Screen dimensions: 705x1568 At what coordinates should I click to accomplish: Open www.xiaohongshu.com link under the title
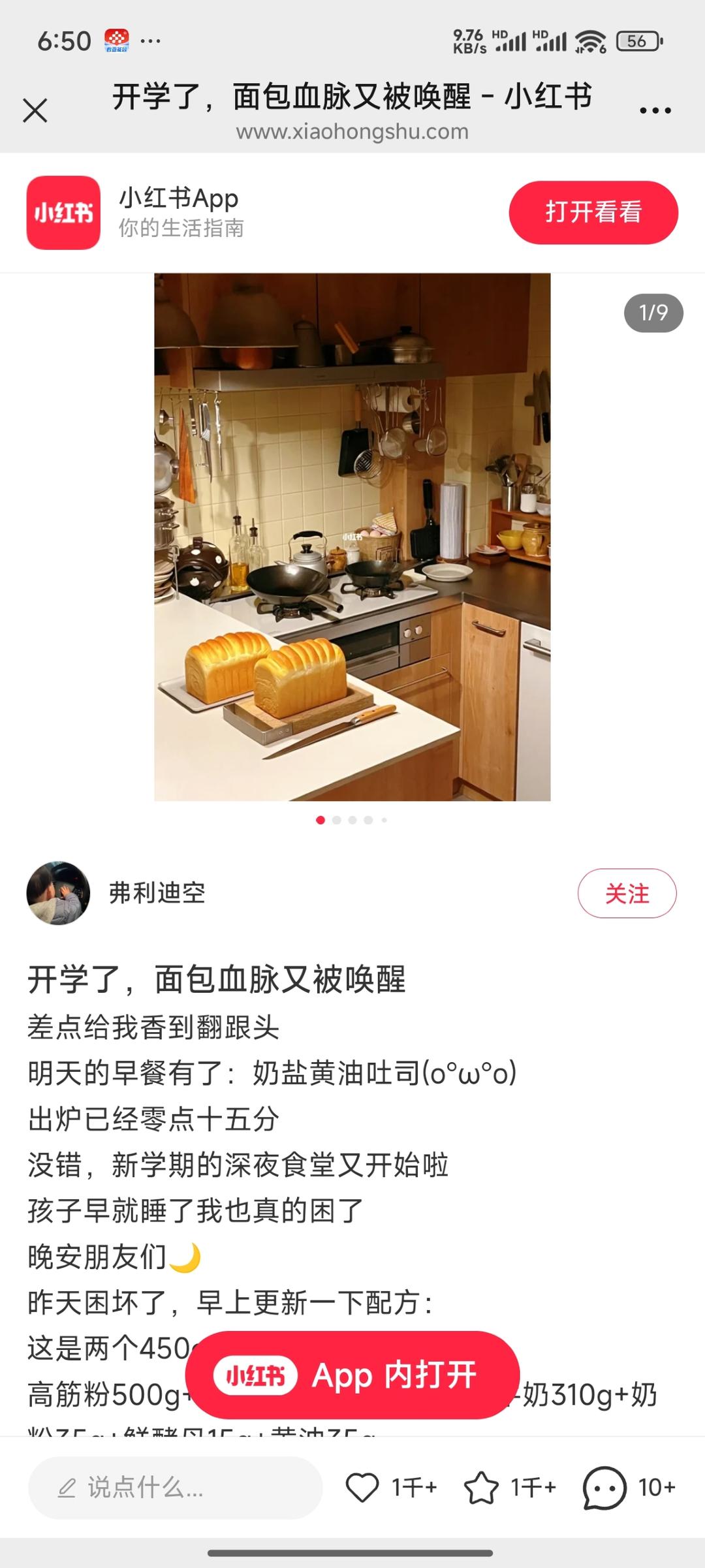coord(352,133)
